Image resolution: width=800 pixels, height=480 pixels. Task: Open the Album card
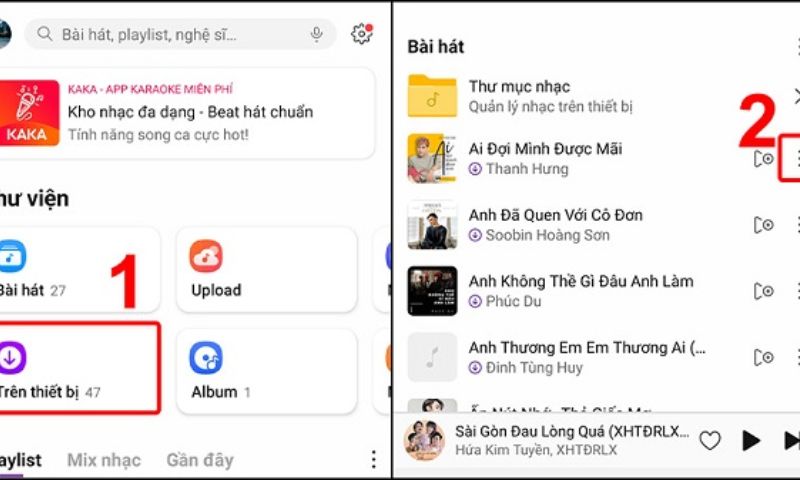pos(266,368)
